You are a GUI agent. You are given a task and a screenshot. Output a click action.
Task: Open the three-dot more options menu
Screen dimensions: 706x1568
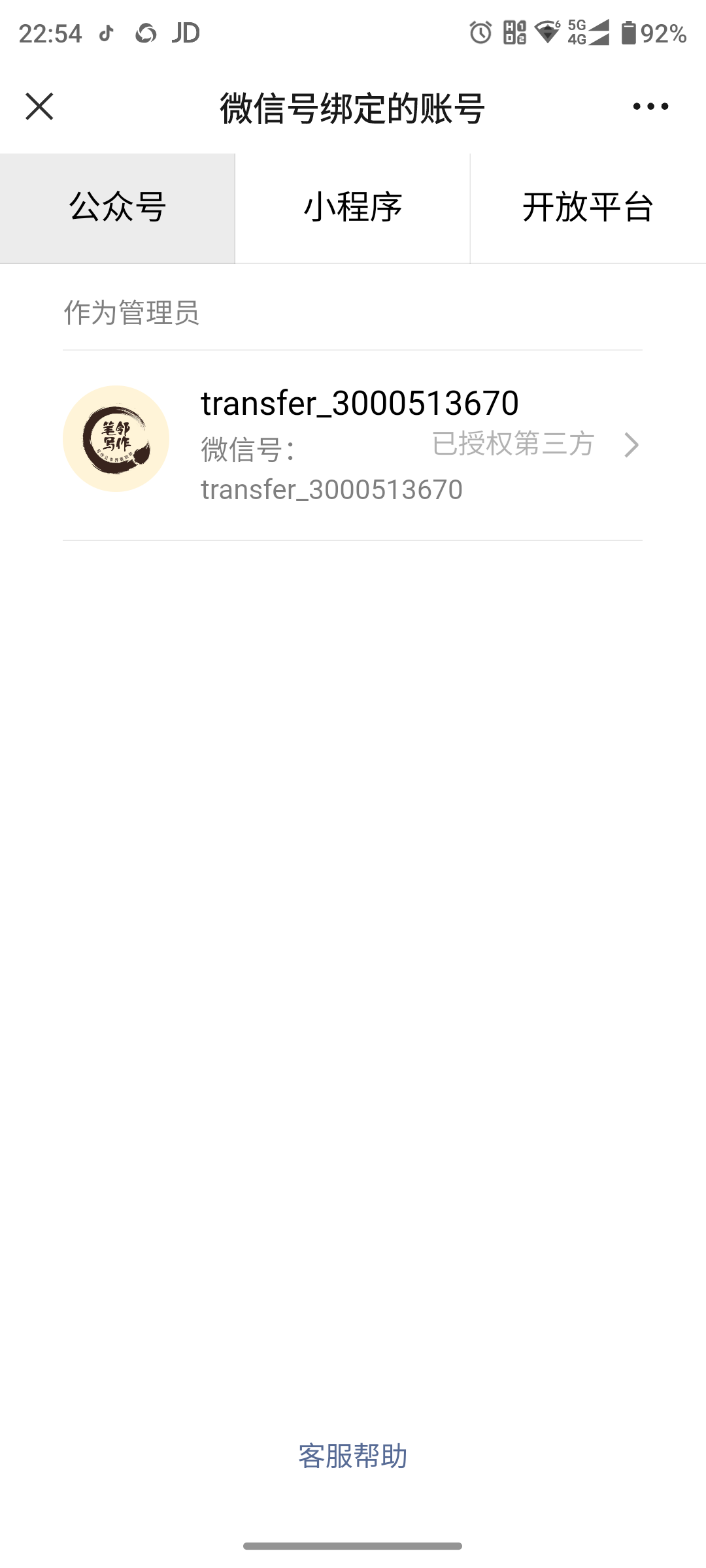tap(650, 106)
